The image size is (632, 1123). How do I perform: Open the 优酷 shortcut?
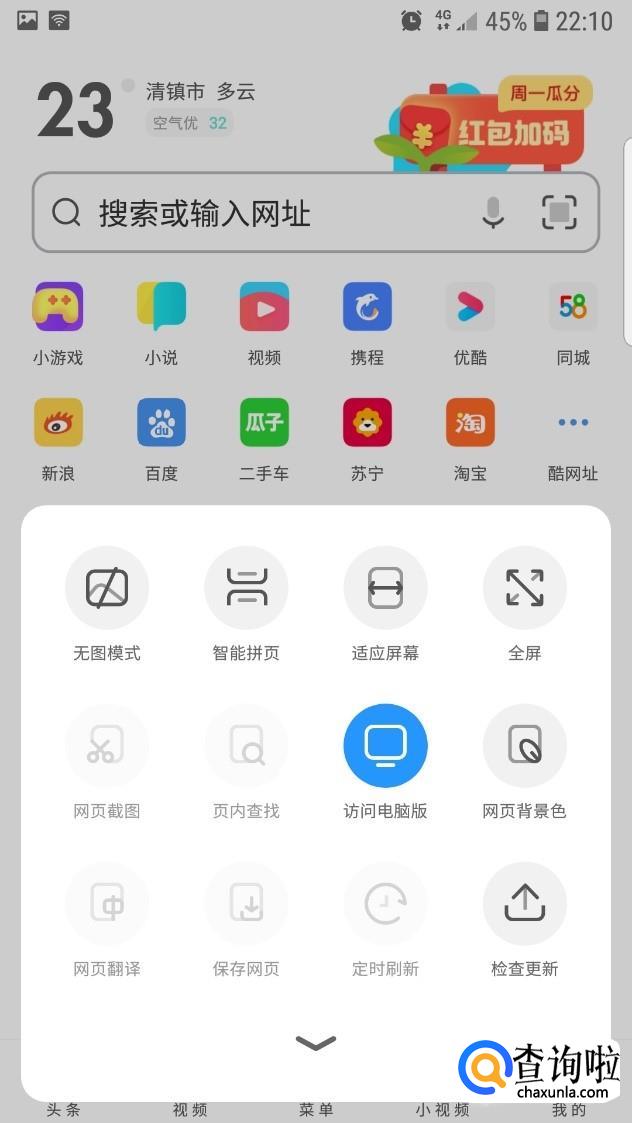tap(470, 307)
